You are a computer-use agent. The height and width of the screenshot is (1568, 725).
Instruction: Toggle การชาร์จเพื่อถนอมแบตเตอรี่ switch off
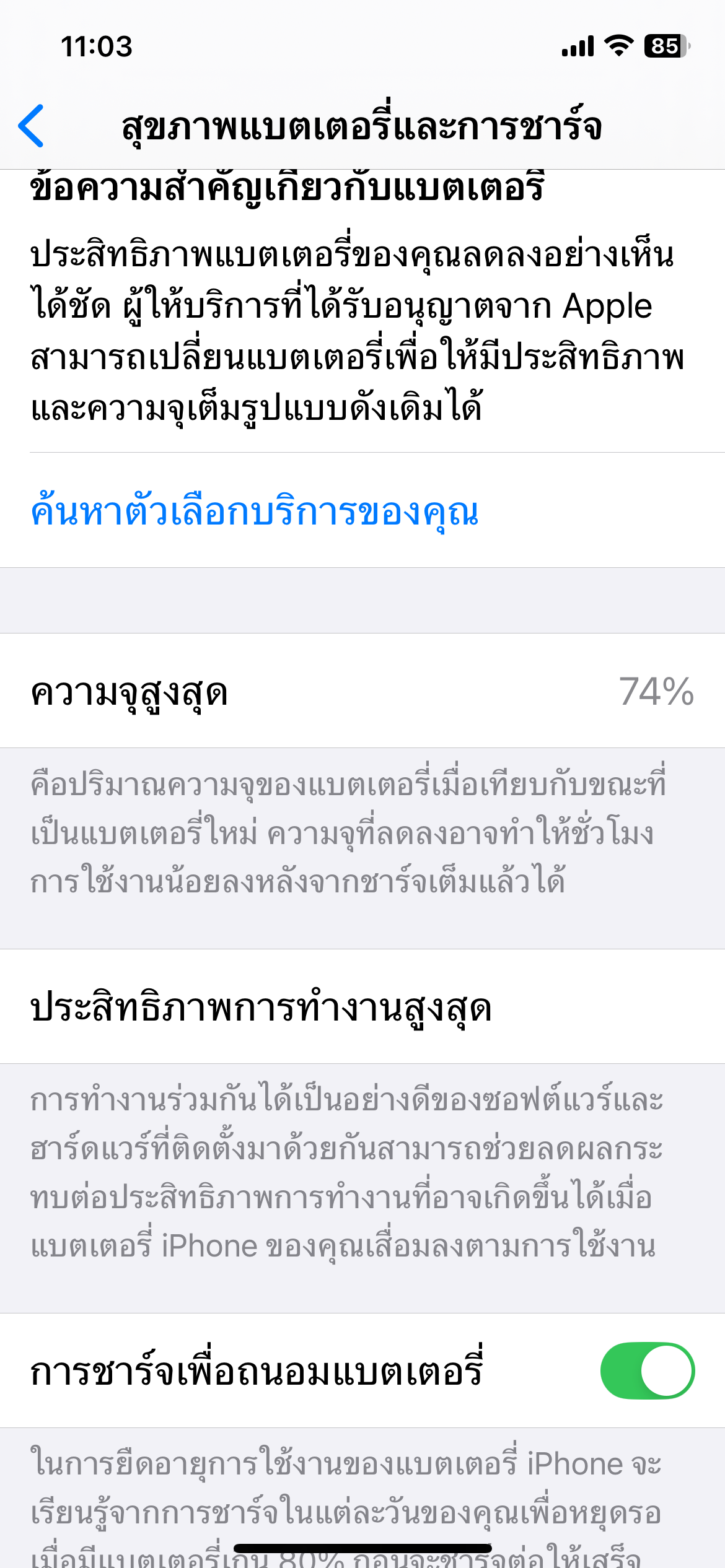tap(648, 1370)
